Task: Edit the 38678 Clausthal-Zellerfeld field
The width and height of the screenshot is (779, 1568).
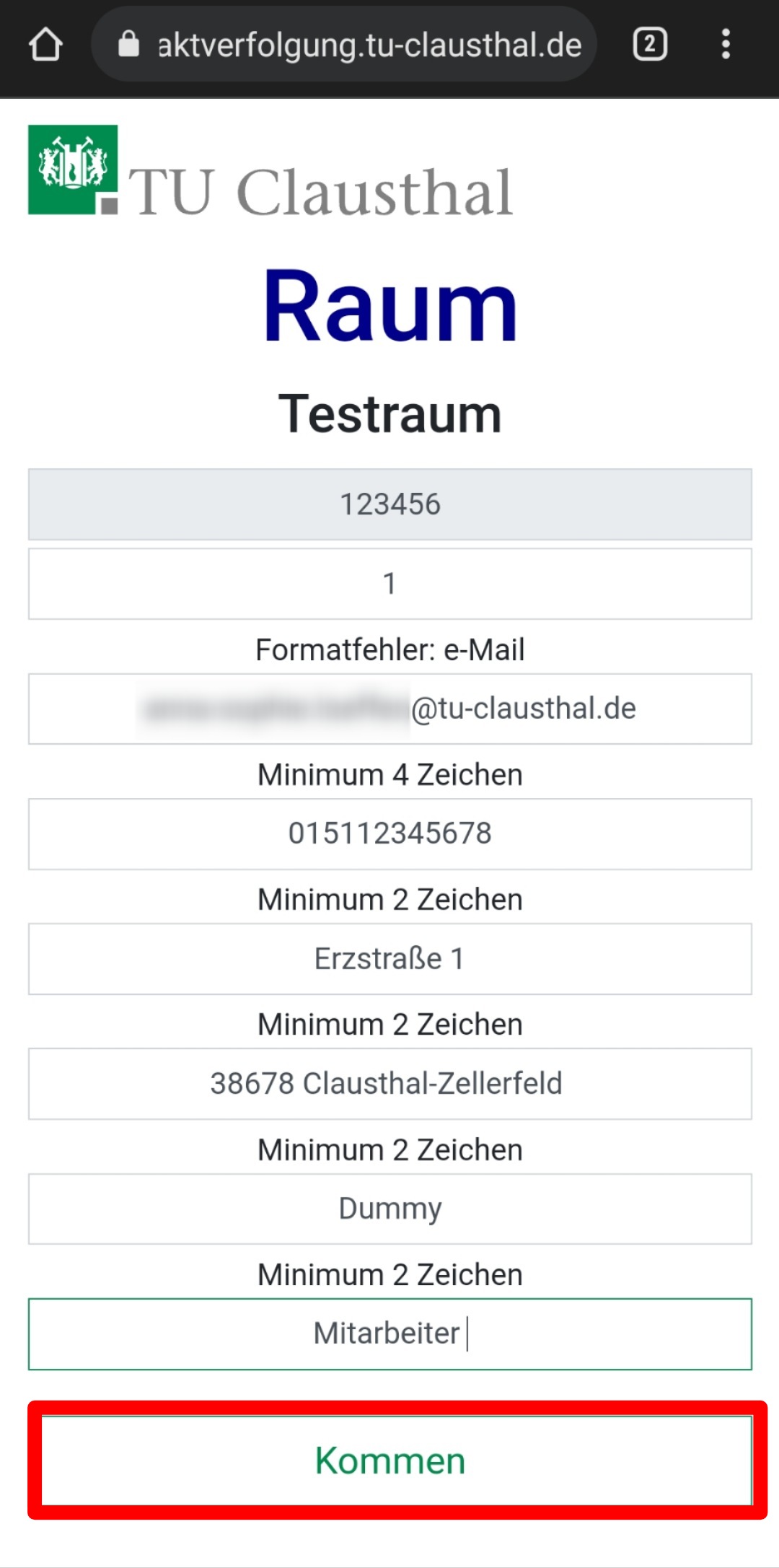Action: click(390, 1084)
